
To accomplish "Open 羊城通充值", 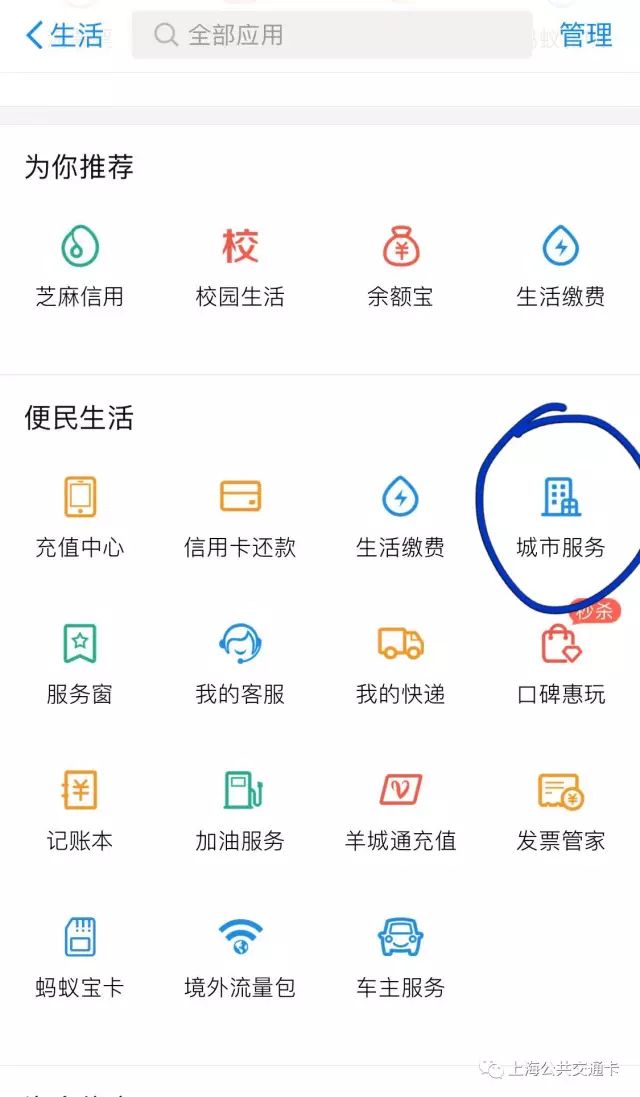I will 400,812.
